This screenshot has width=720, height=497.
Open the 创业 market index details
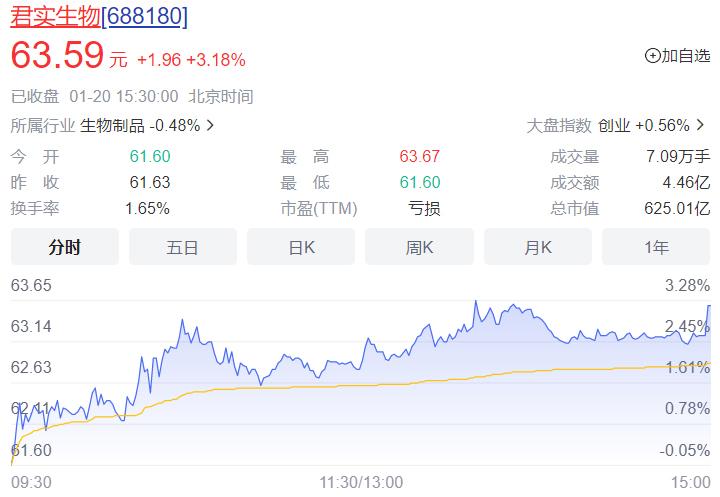pyautogui.click(x=643, y=126)
